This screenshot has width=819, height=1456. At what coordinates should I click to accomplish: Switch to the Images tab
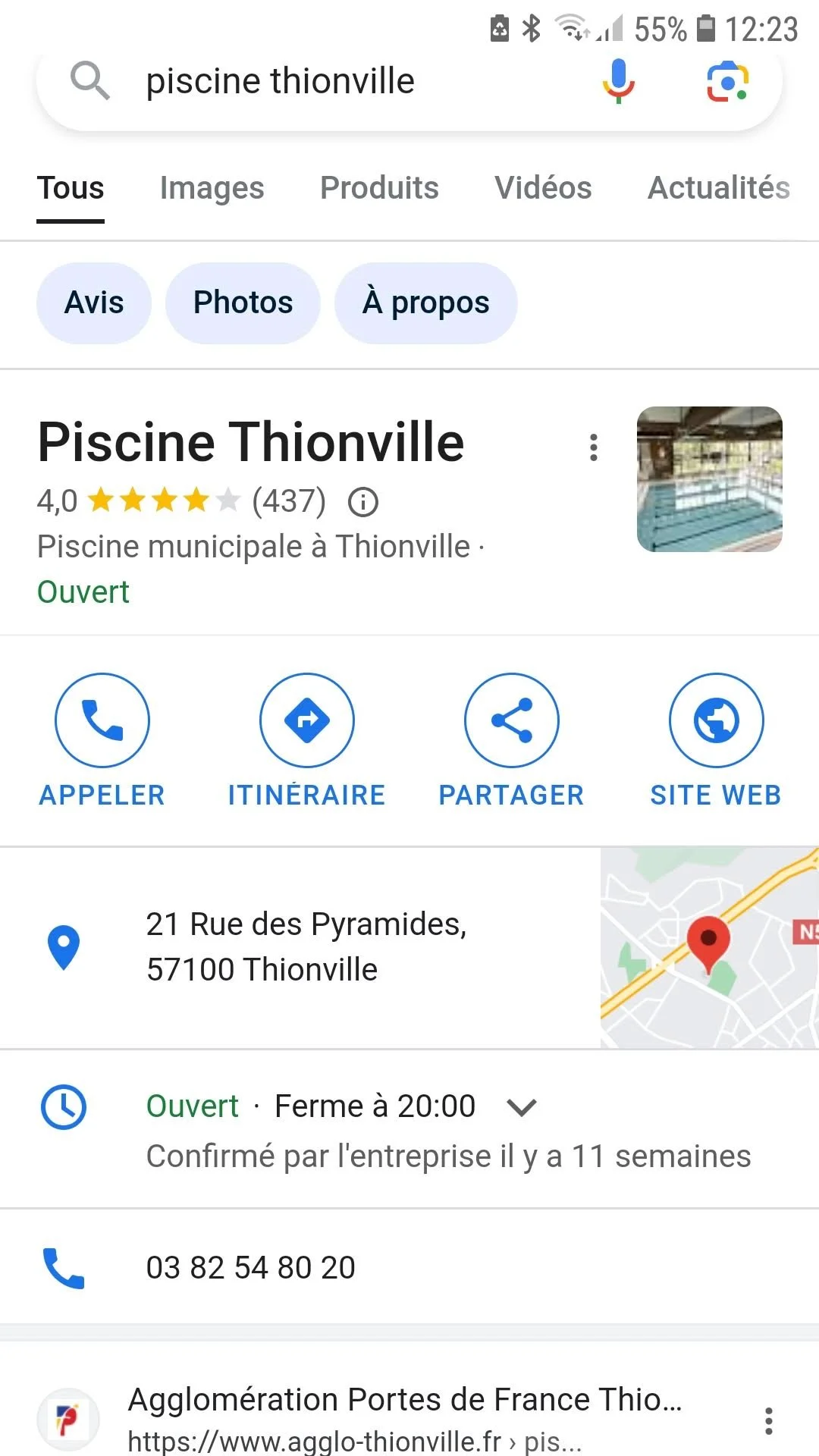212,188
